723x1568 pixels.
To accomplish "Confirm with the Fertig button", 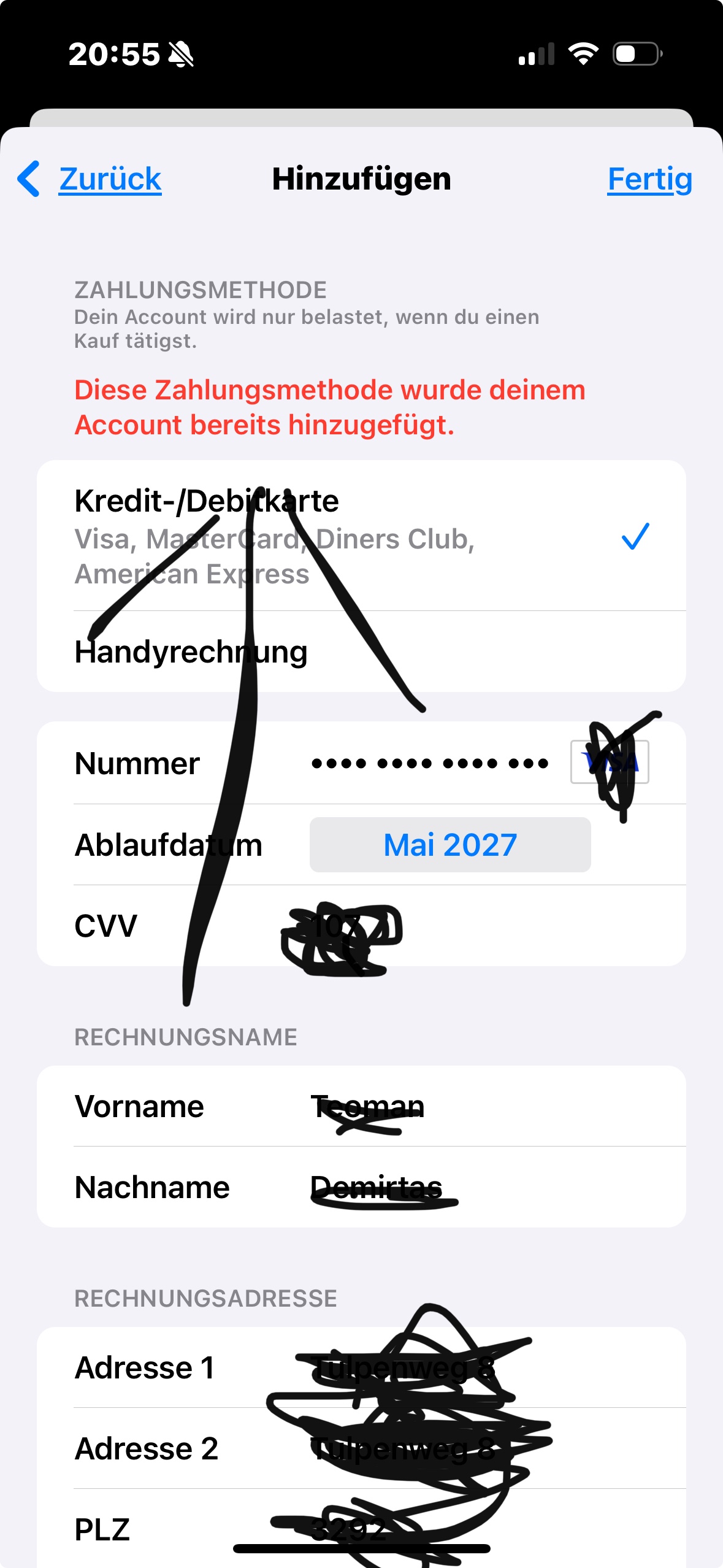I will (x=649, y=179).
